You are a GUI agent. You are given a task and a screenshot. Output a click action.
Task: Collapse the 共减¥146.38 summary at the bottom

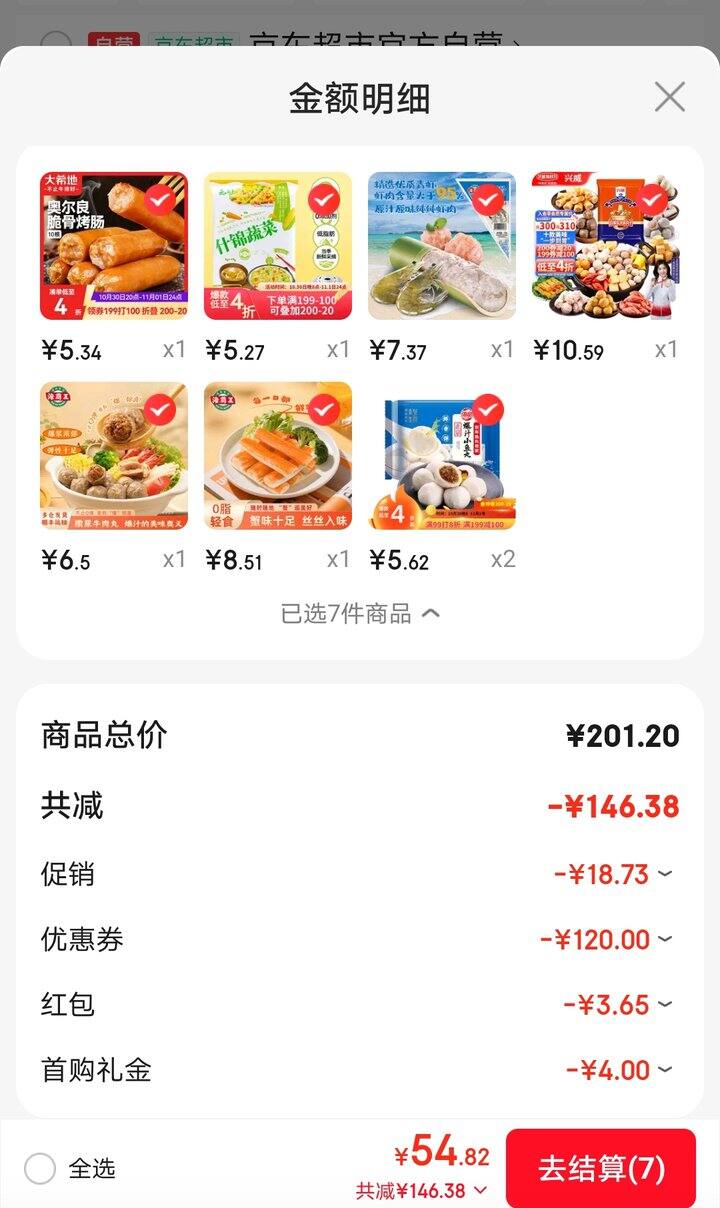coord(481,1190)
